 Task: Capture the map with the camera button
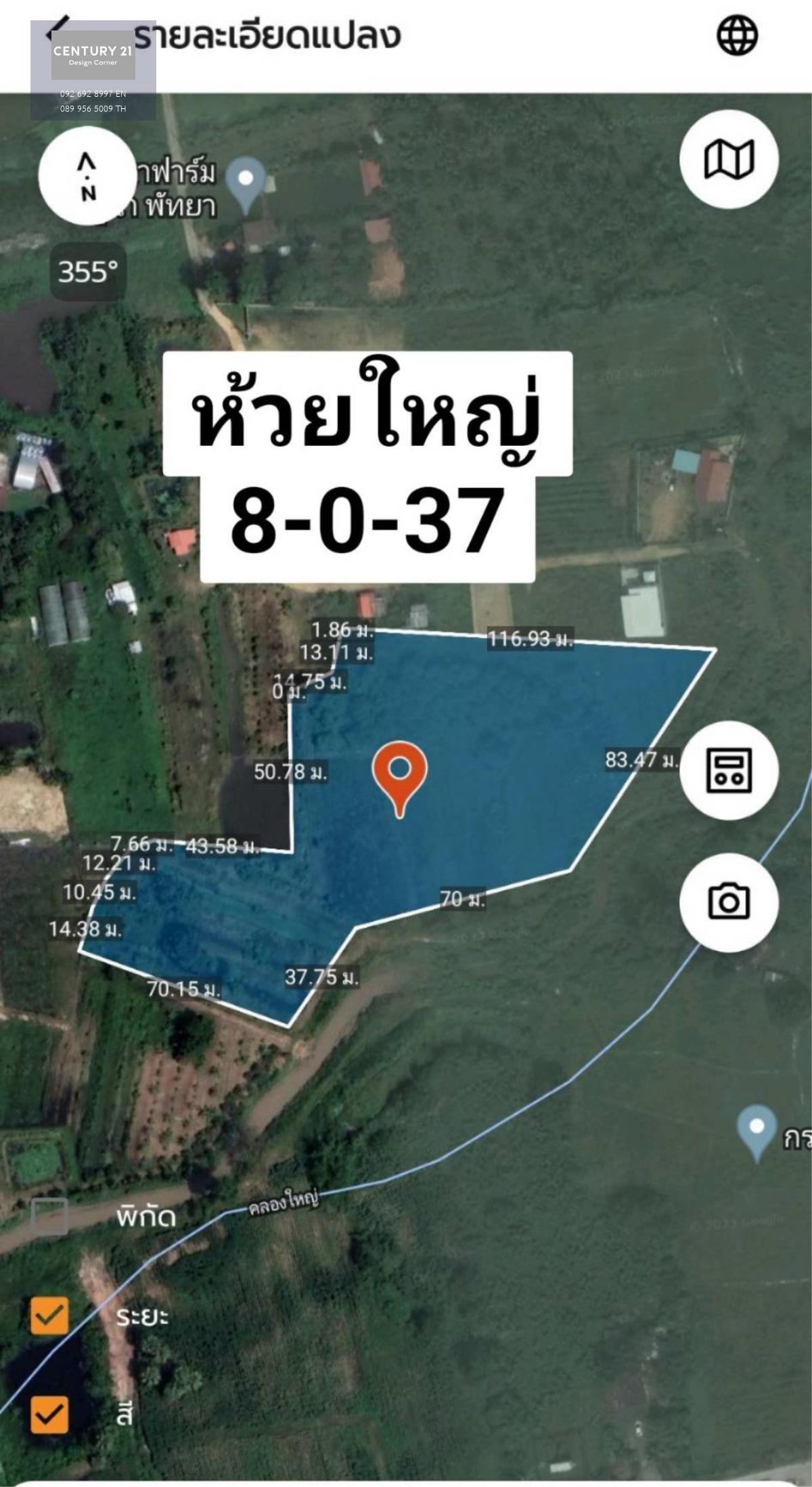729,902
